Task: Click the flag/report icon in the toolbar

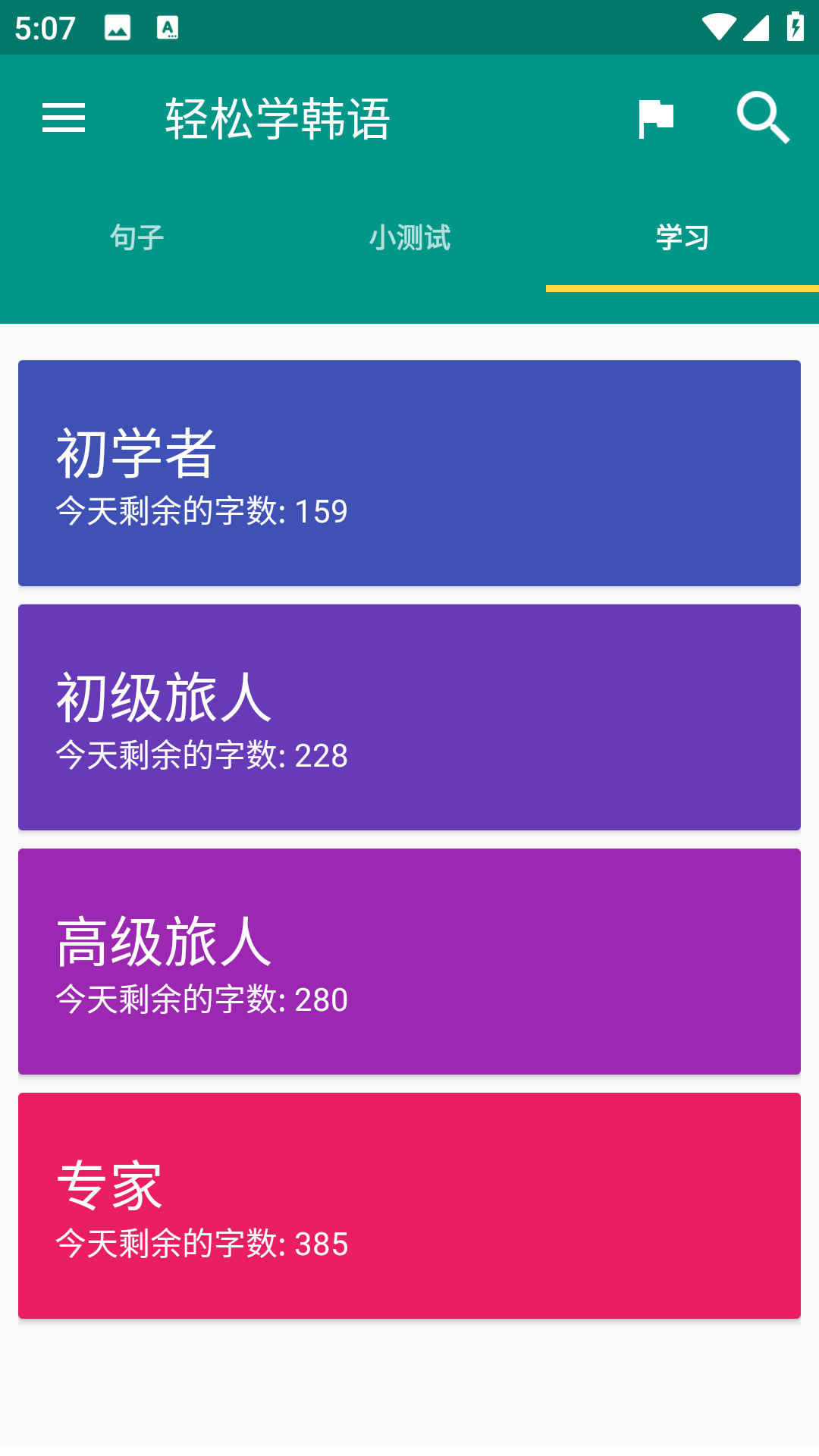Action: click(x=657, y=118)
